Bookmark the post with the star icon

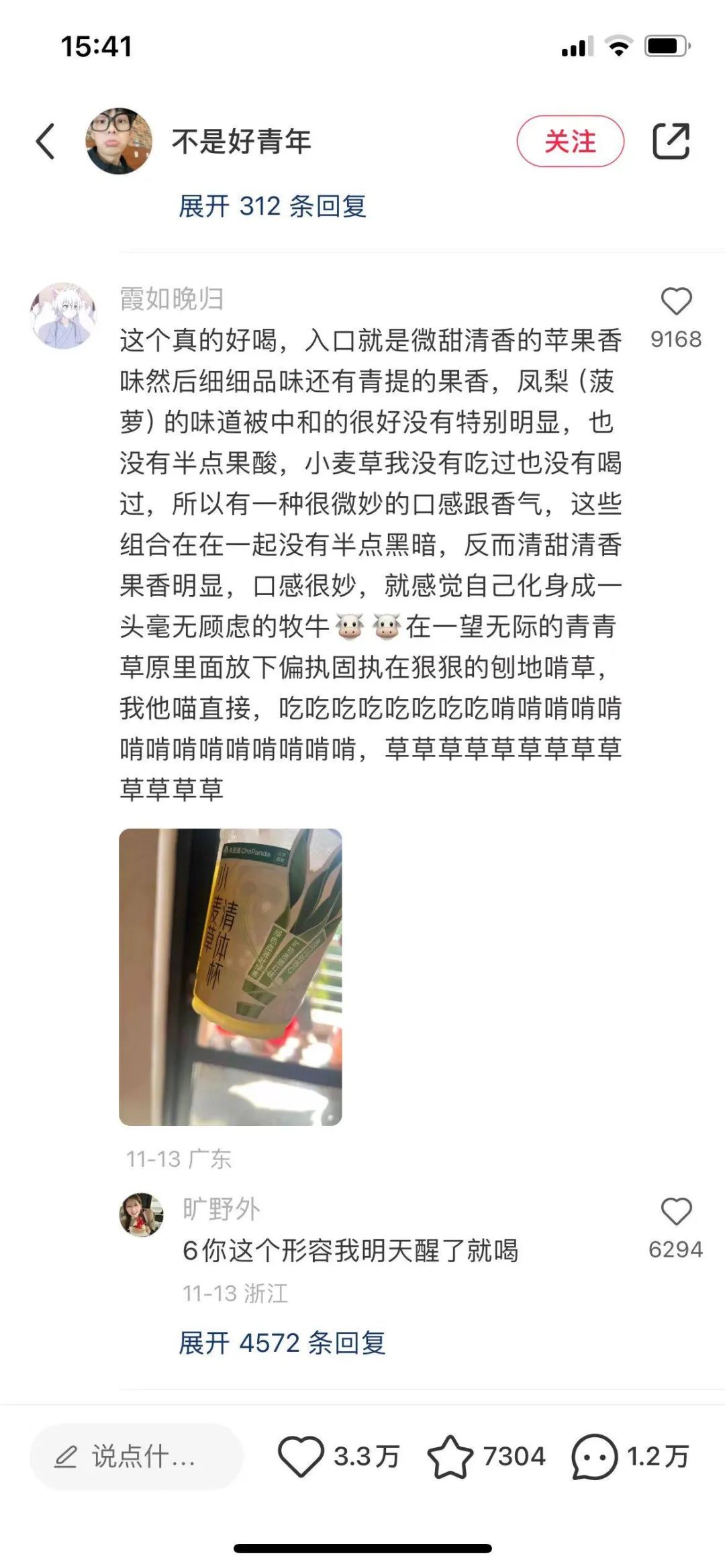pos(450,1457)
